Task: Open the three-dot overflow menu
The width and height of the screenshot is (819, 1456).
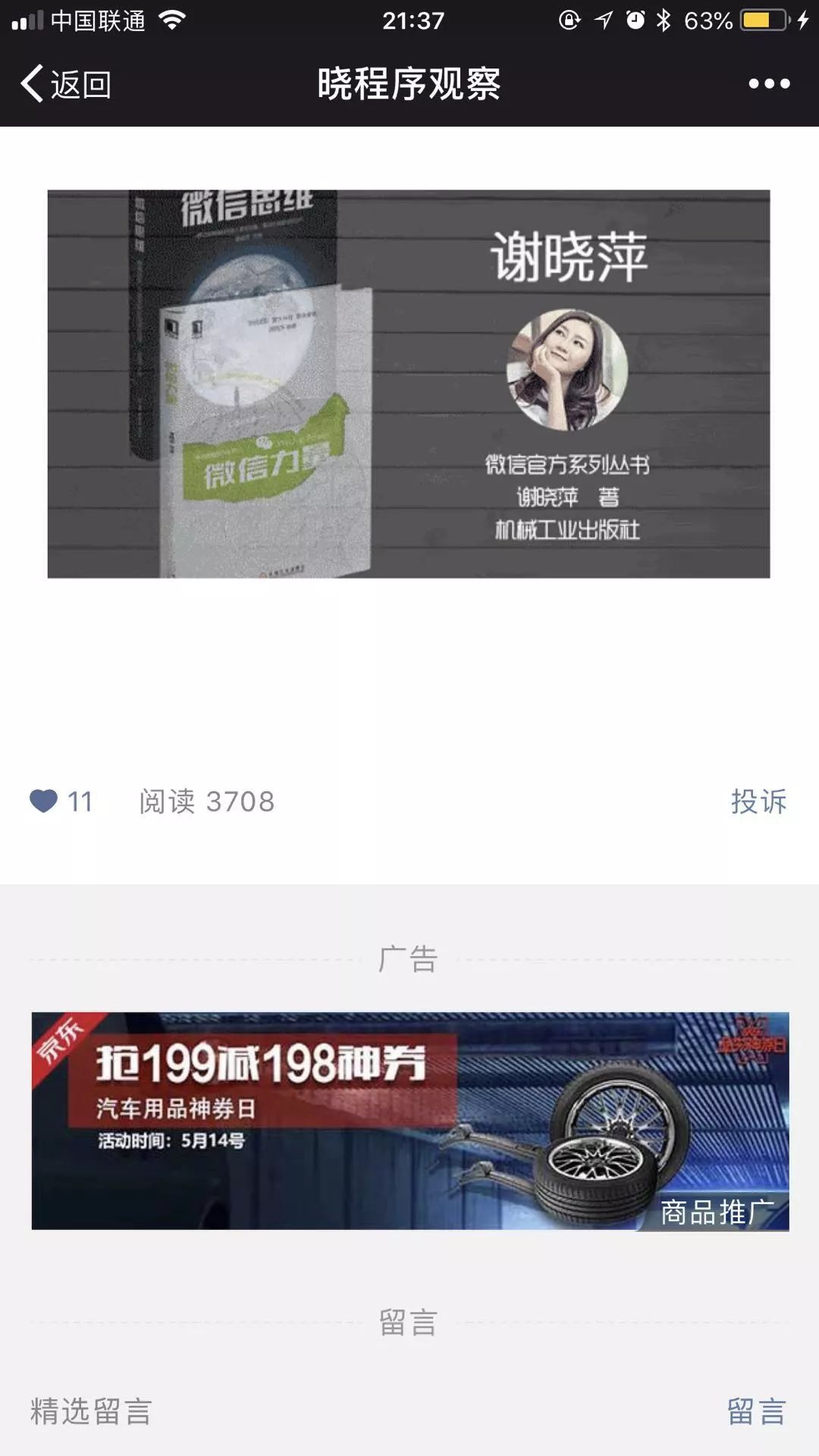Action: (769, 83)
